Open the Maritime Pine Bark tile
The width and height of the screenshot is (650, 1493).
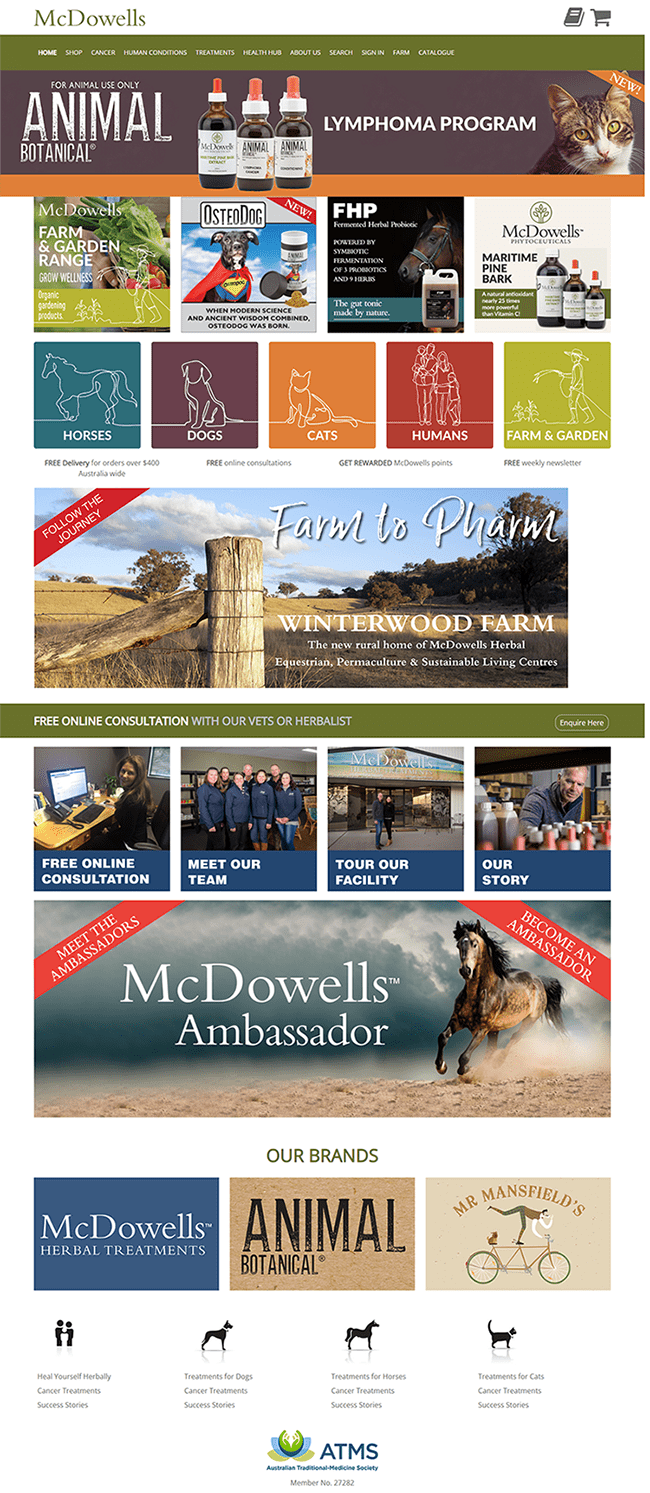[x=542, y=264]
